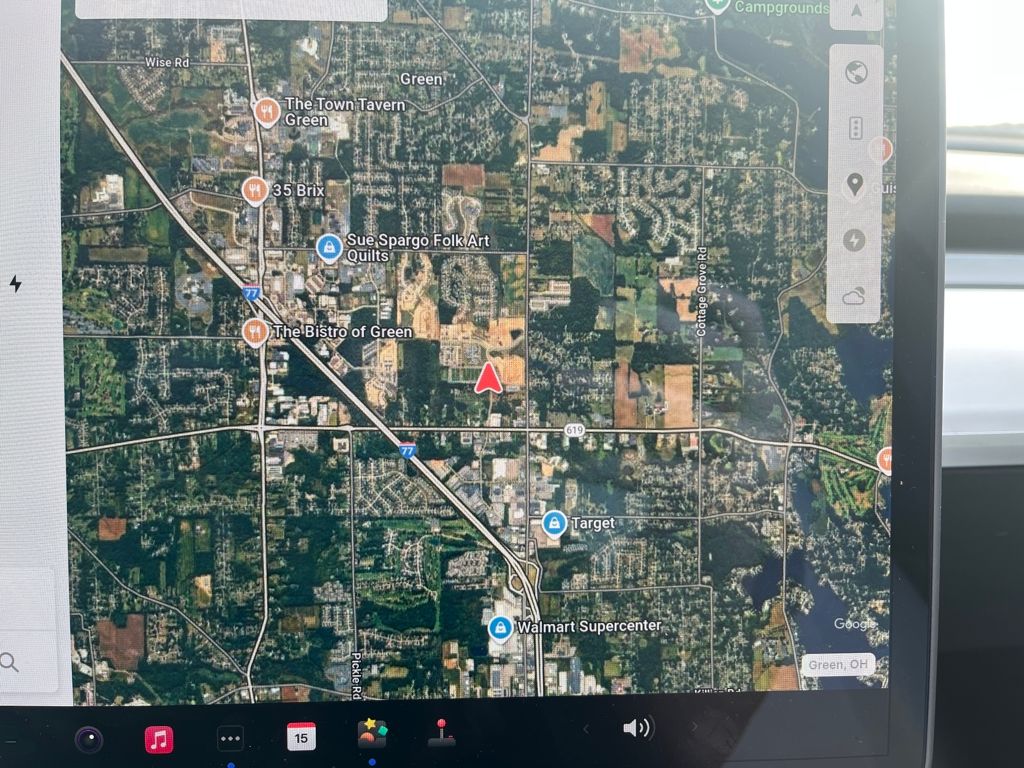Open the Calendar app
This screenshot has height=768, width=1024.
click(301, 737)
